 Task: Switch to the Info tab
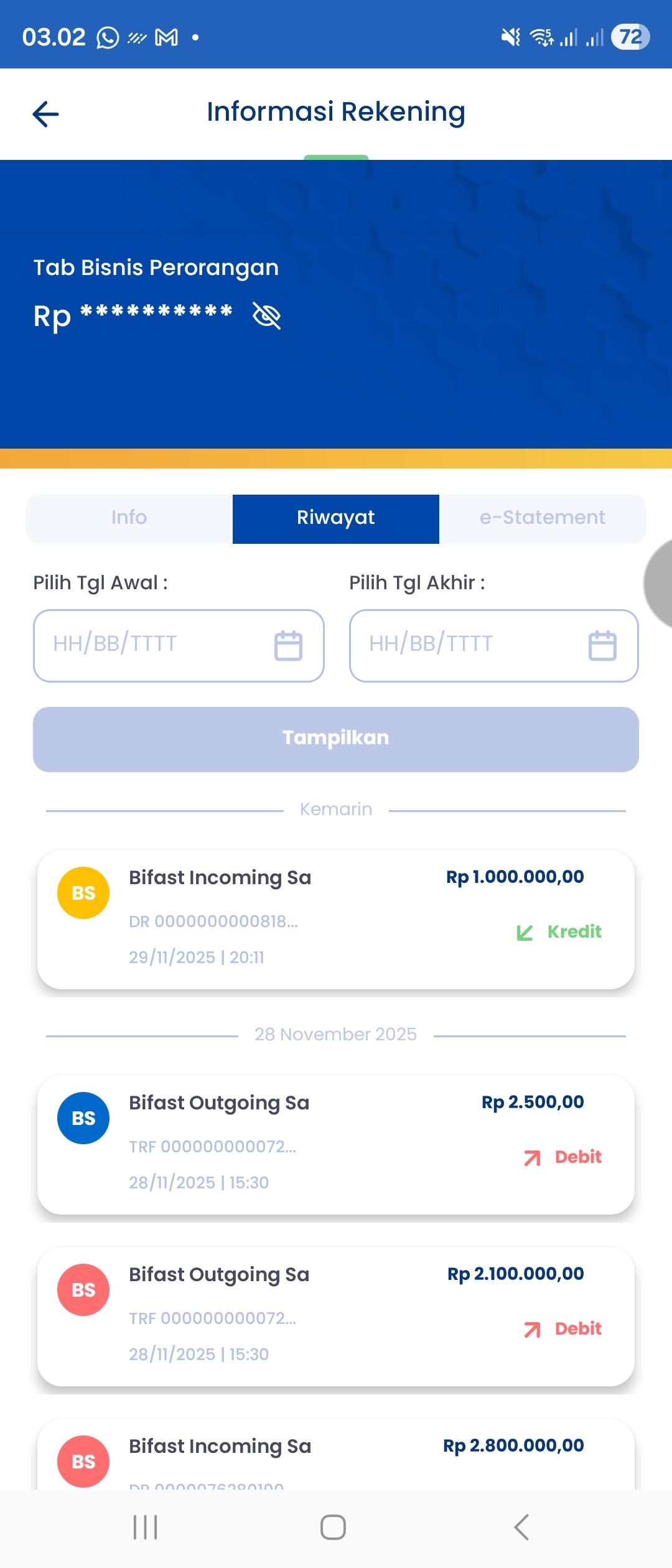tap(129, 518)
